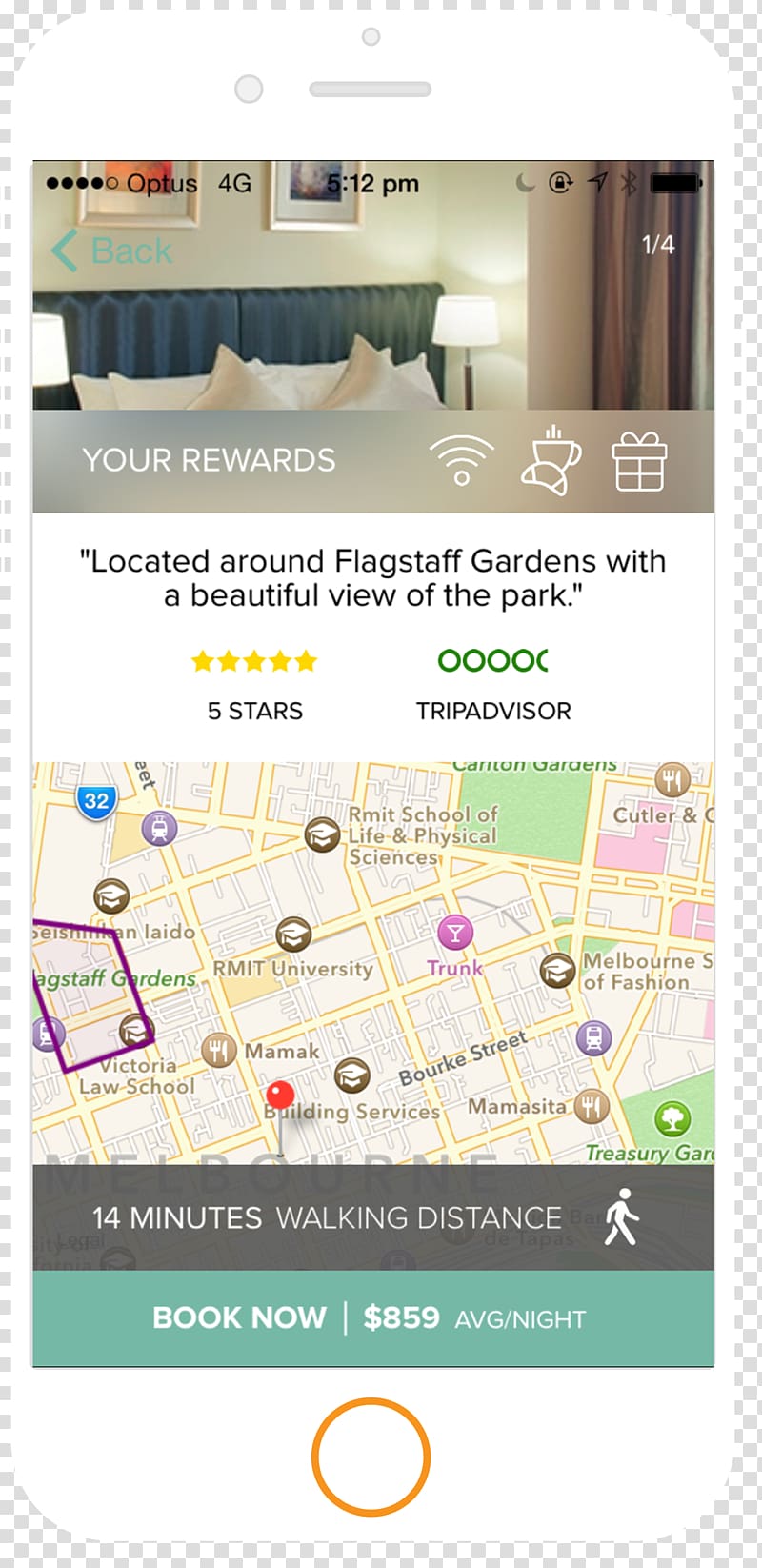Open the gift box reward icon
The width and height of the screenshot is (762, 1568).
(x=639, y=462)
